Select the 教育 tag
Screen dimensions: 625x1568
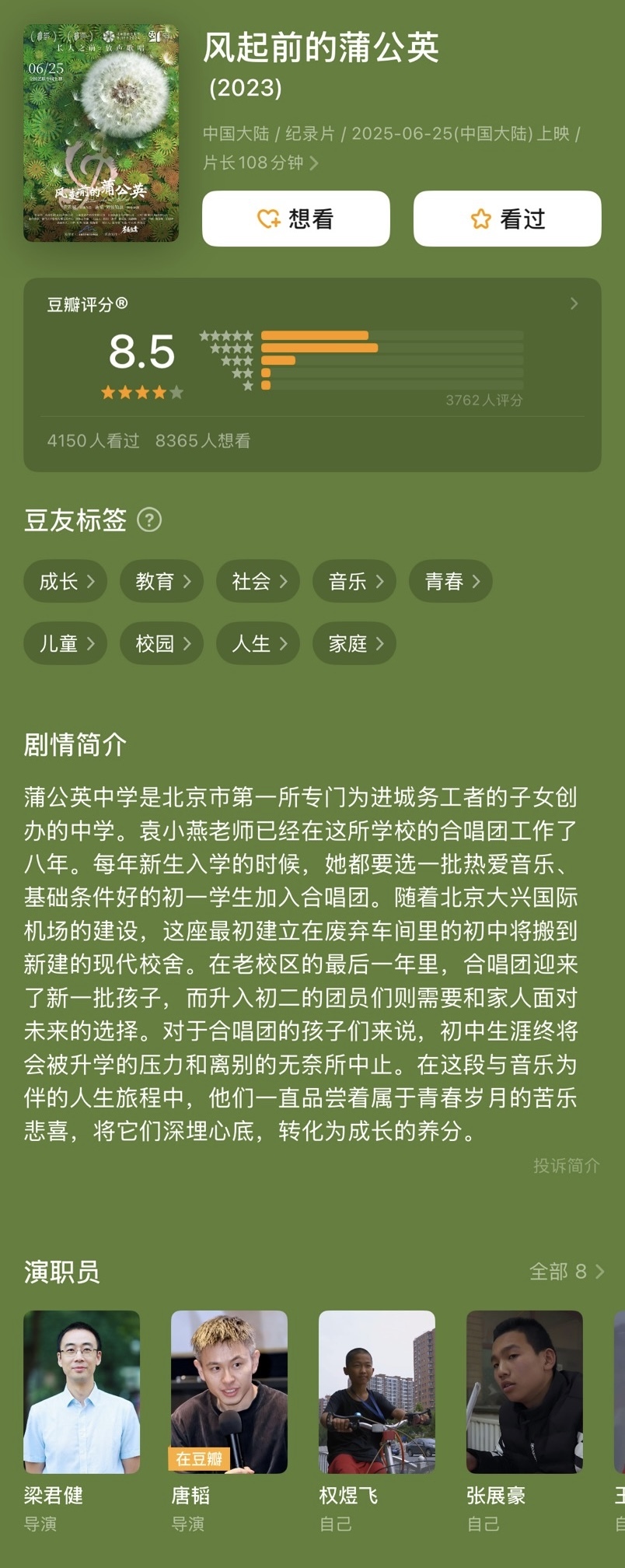(162, 581)
